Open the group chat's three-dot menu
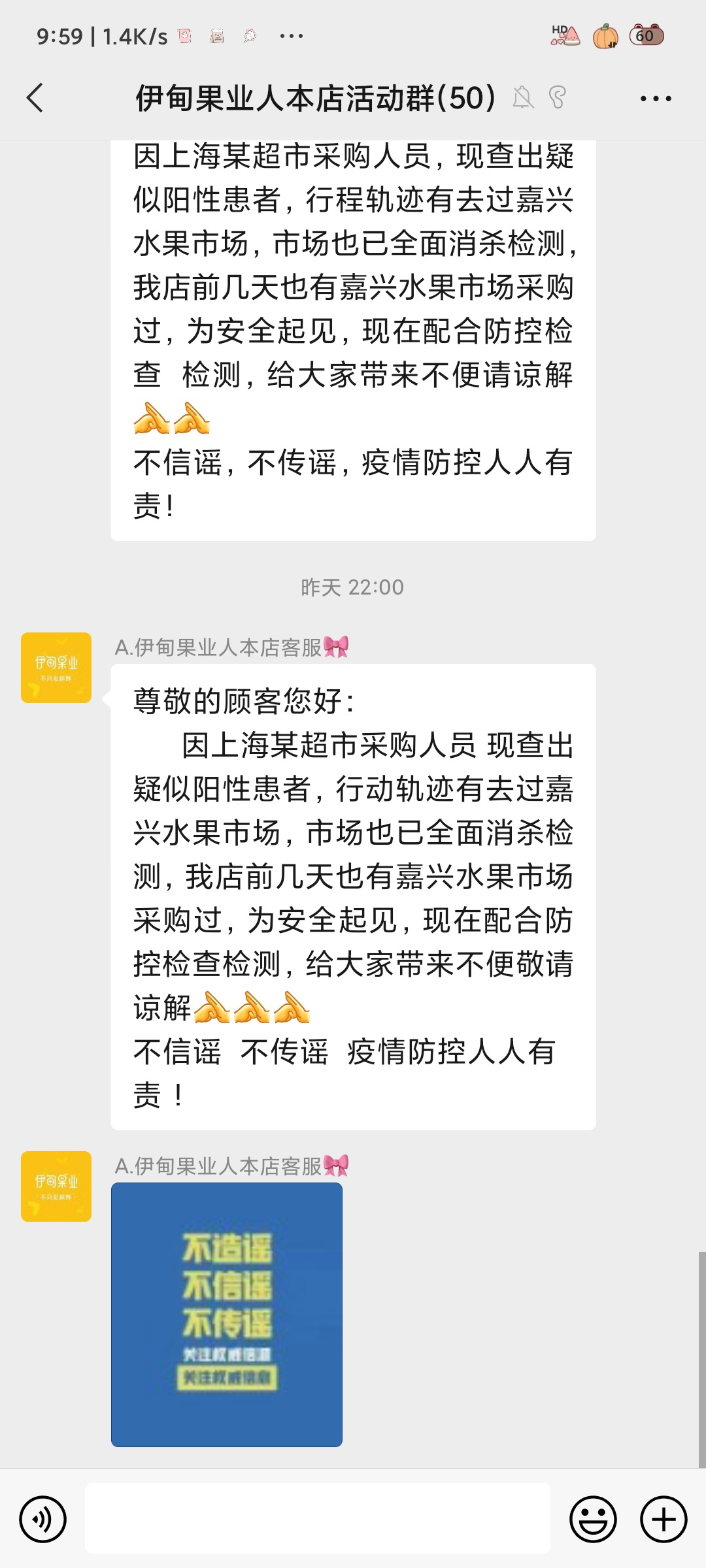The width and height of the screenshot is (706, 1568). (655, 99)
